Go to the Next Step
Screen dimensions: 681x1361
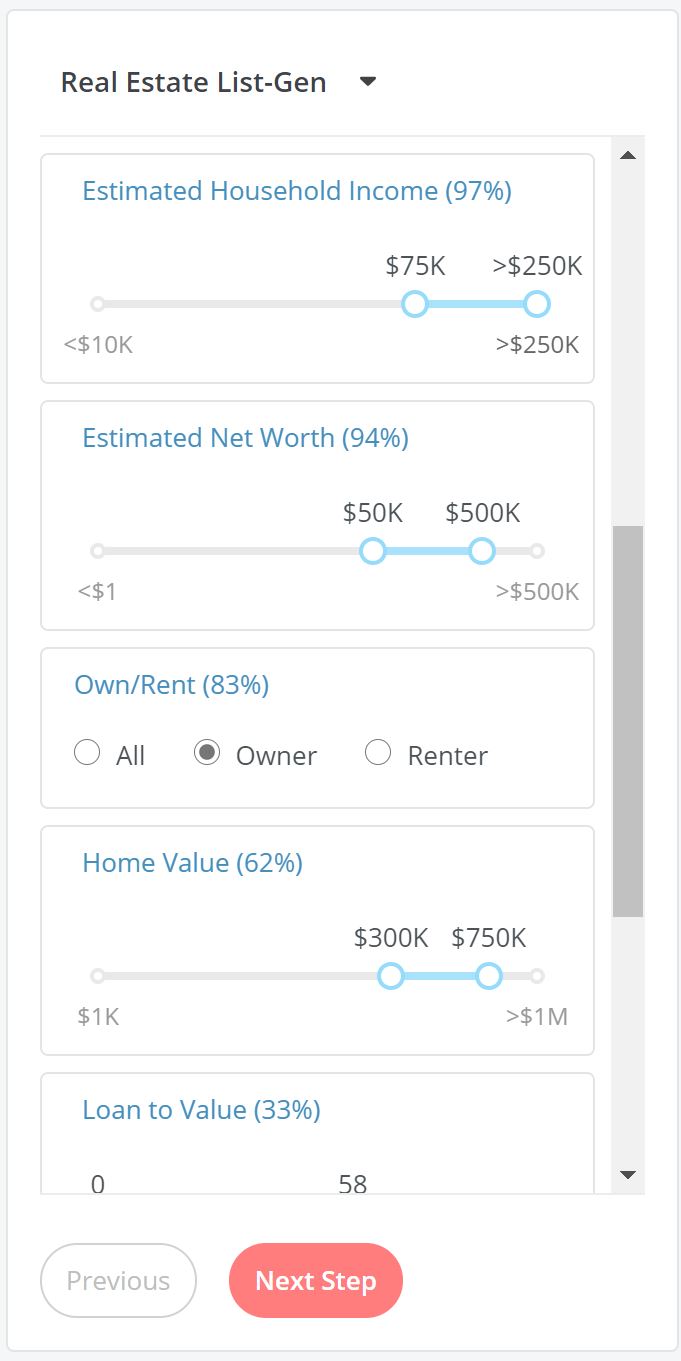coord(315,1281)
